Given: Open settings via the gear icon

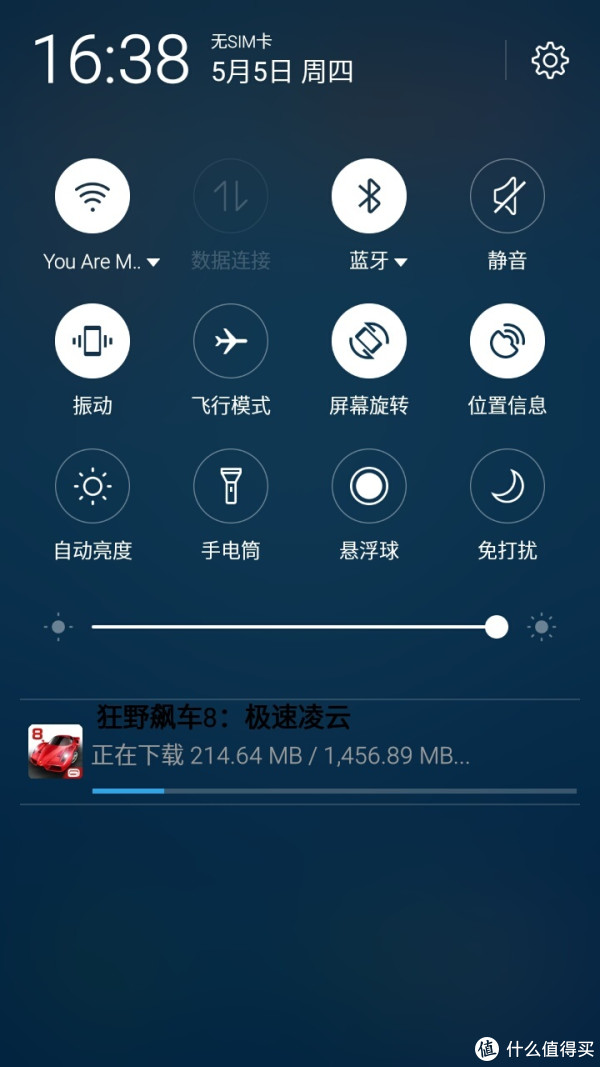Looking at the screenshot, I should click(549, 61).
